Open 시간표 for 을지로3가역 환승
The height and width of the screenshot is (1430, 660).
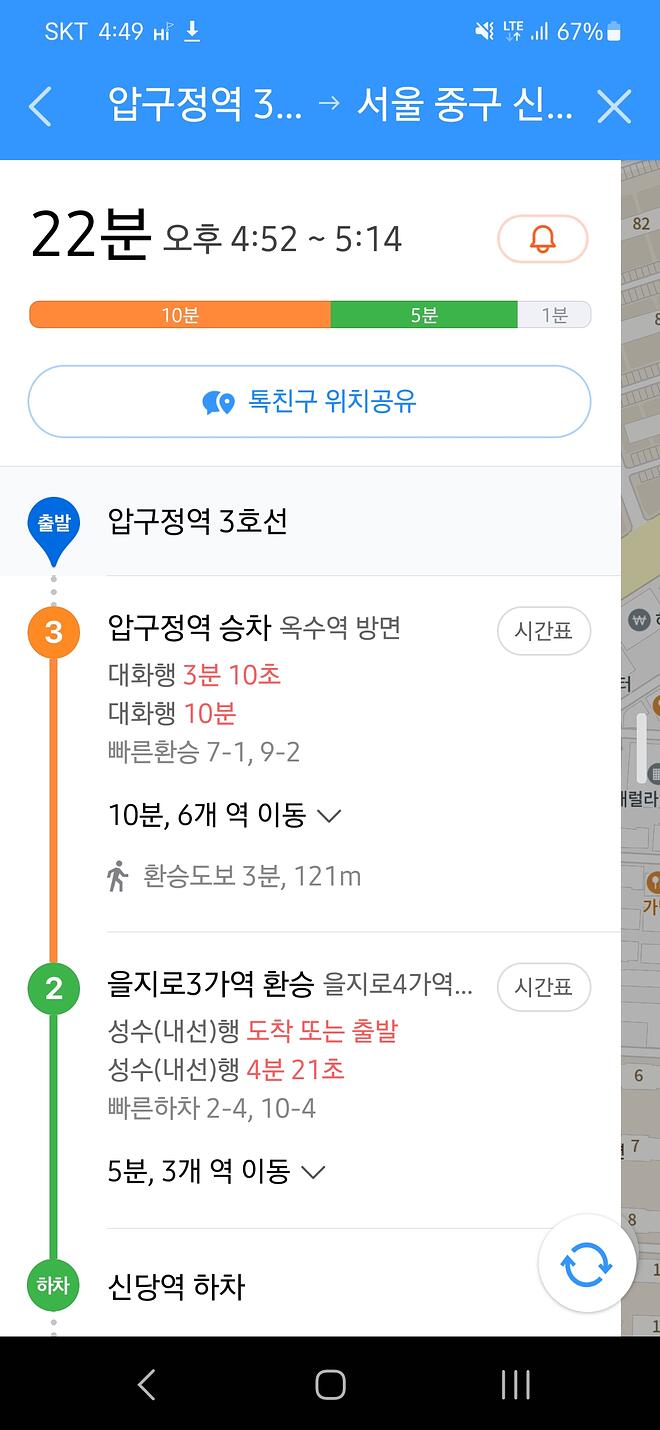[544, 987]
